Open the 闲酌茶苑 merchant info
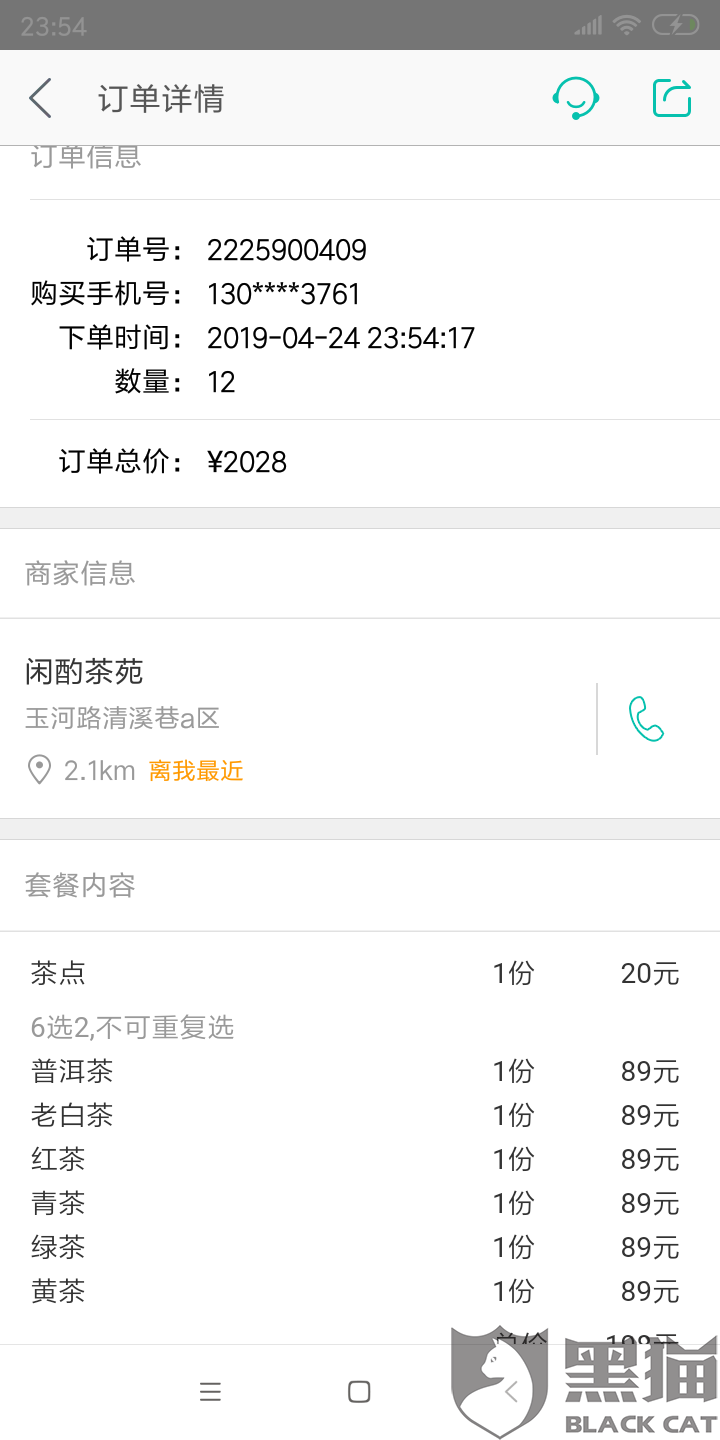This screenshot has width=720, height=1440. coord(298,719)
